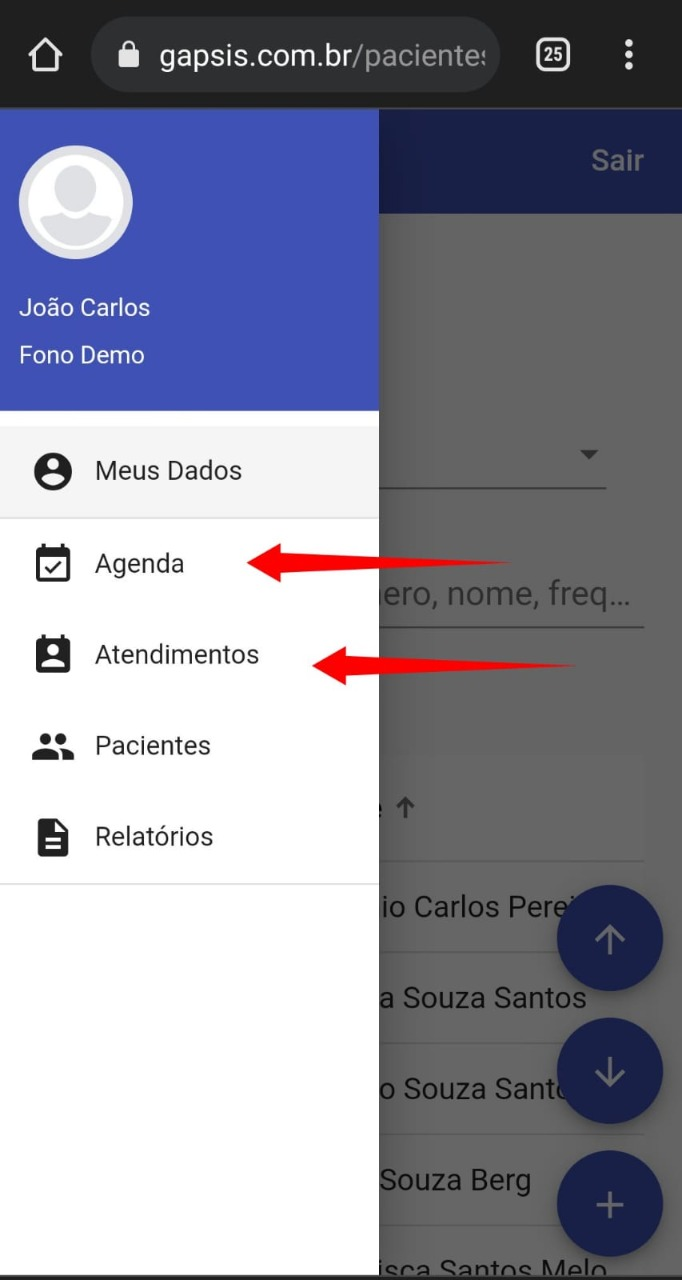Open Meus Dados in the drawer

click(168, 471)
